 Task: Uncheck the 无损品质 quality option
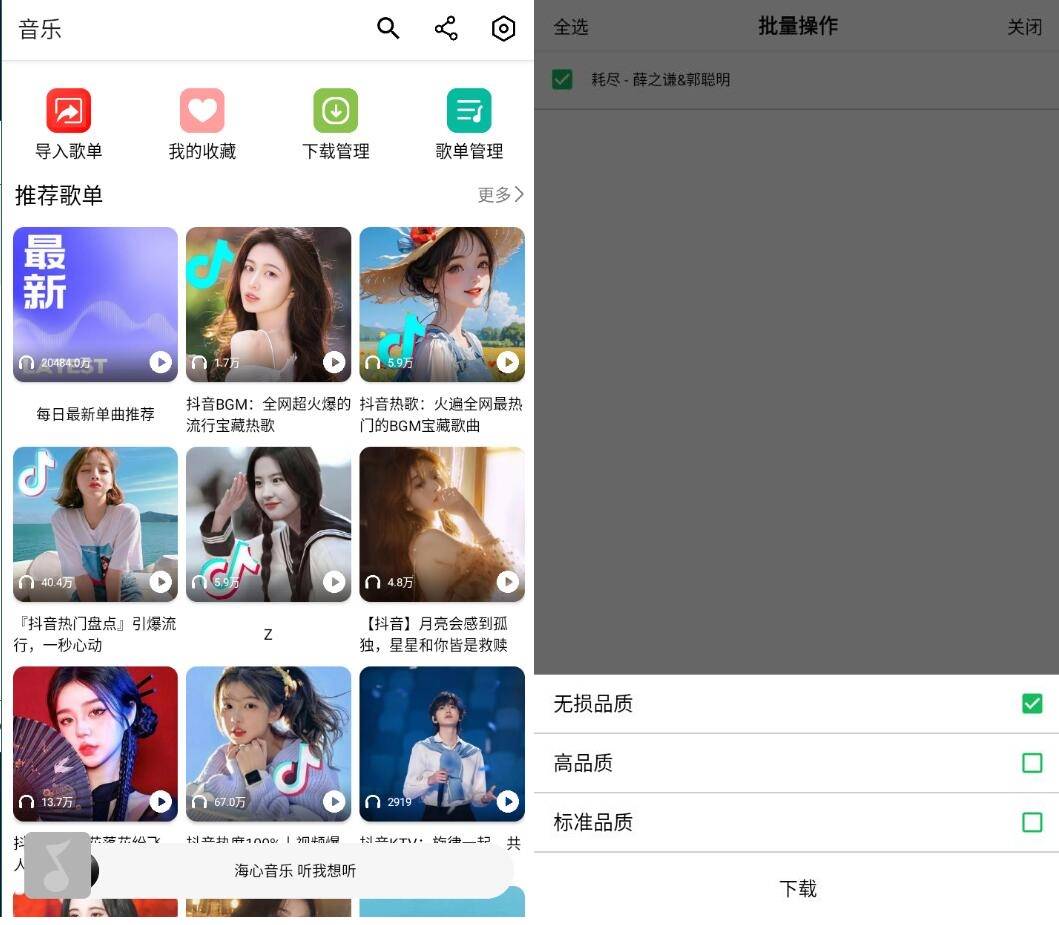coord(1032,704)
